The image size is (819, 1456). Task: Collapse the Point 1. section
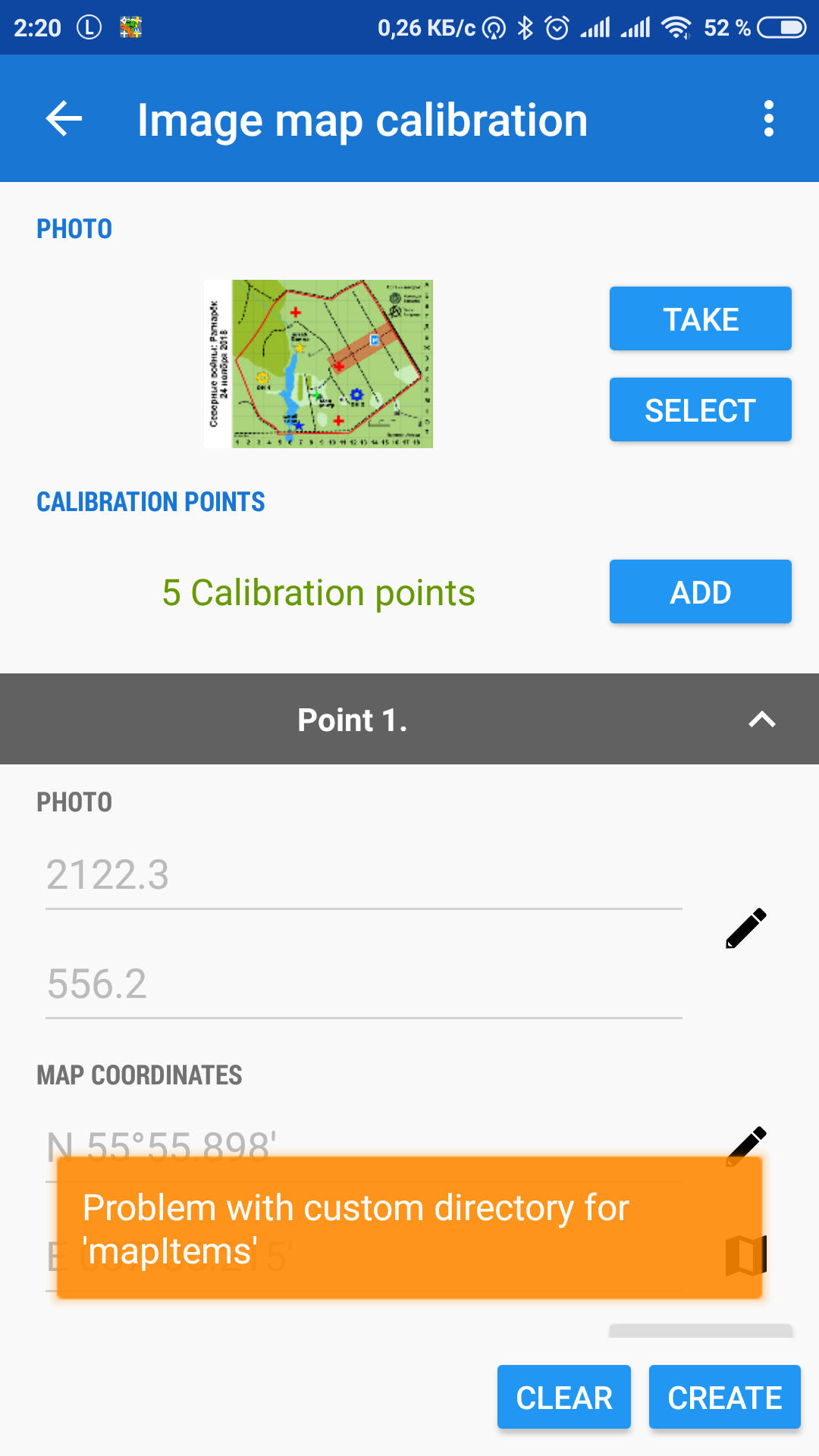pos(761,719)
